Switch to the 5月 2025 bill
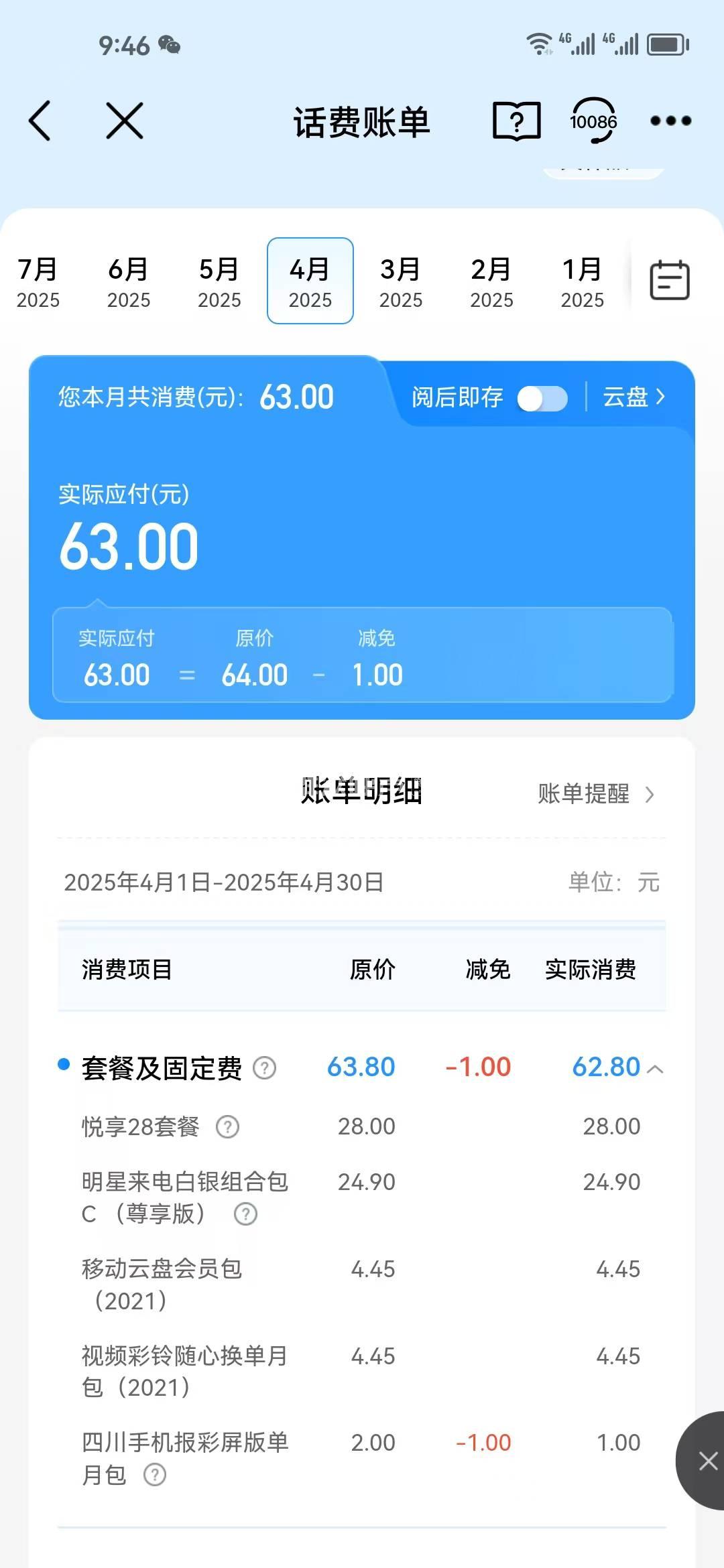This screenshot has width=724, height=1568. 219,281
